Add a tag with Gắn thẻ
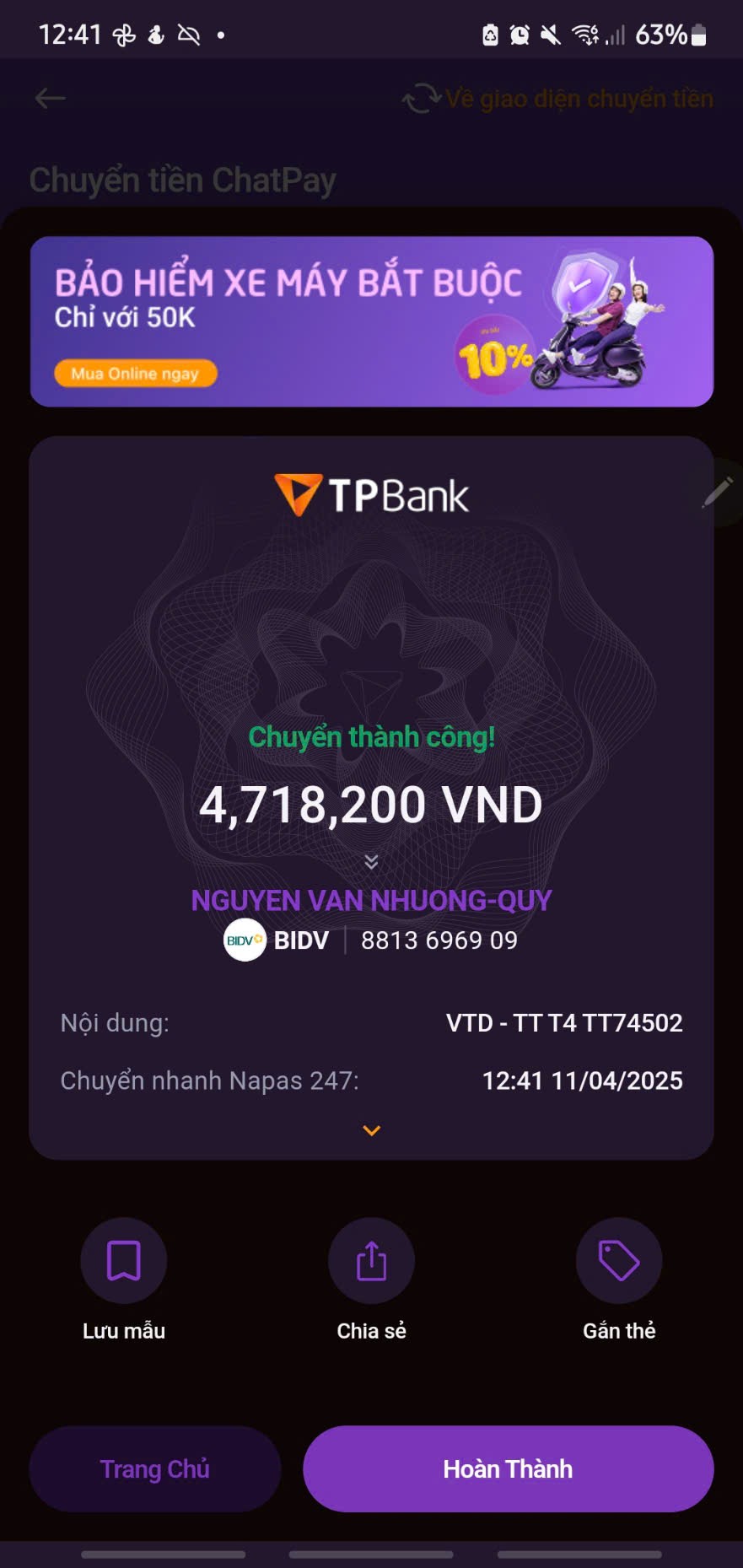The image size is (743, 1568). [618, 1261]
